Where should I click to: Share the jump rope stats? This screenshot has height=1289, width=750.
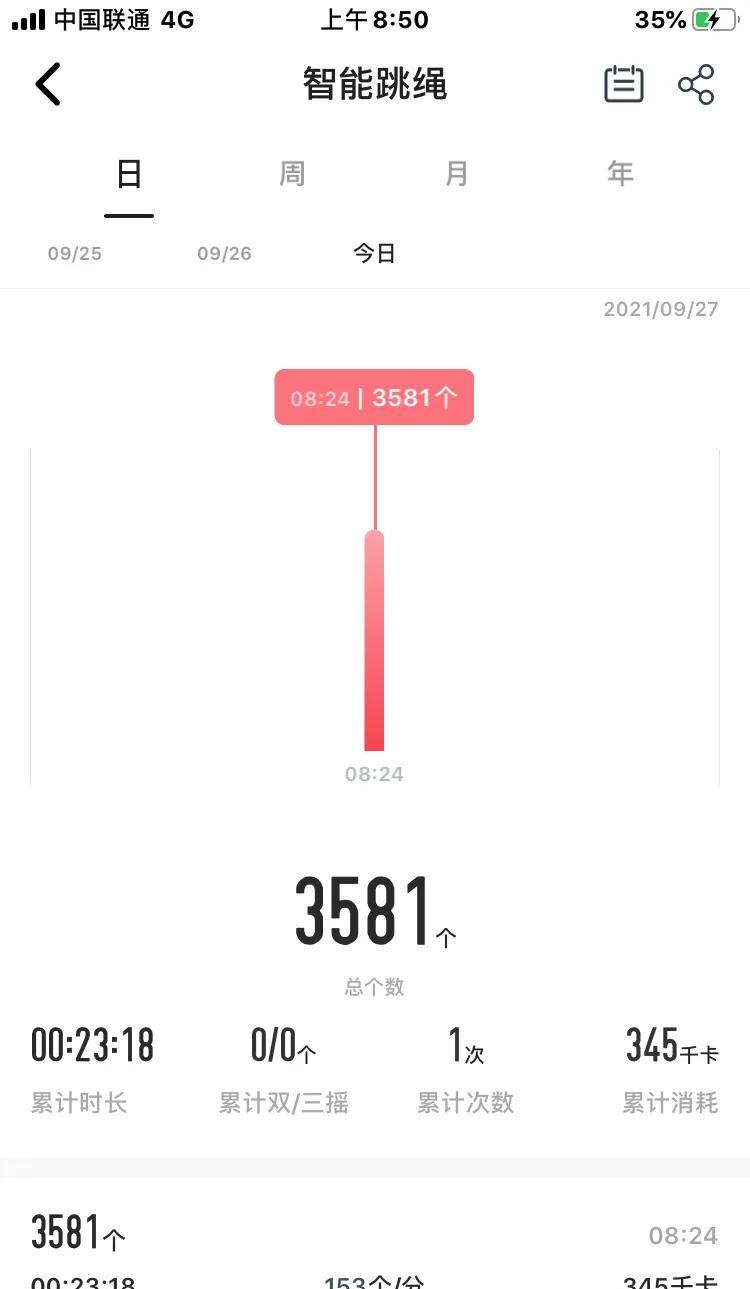[696, 84]
